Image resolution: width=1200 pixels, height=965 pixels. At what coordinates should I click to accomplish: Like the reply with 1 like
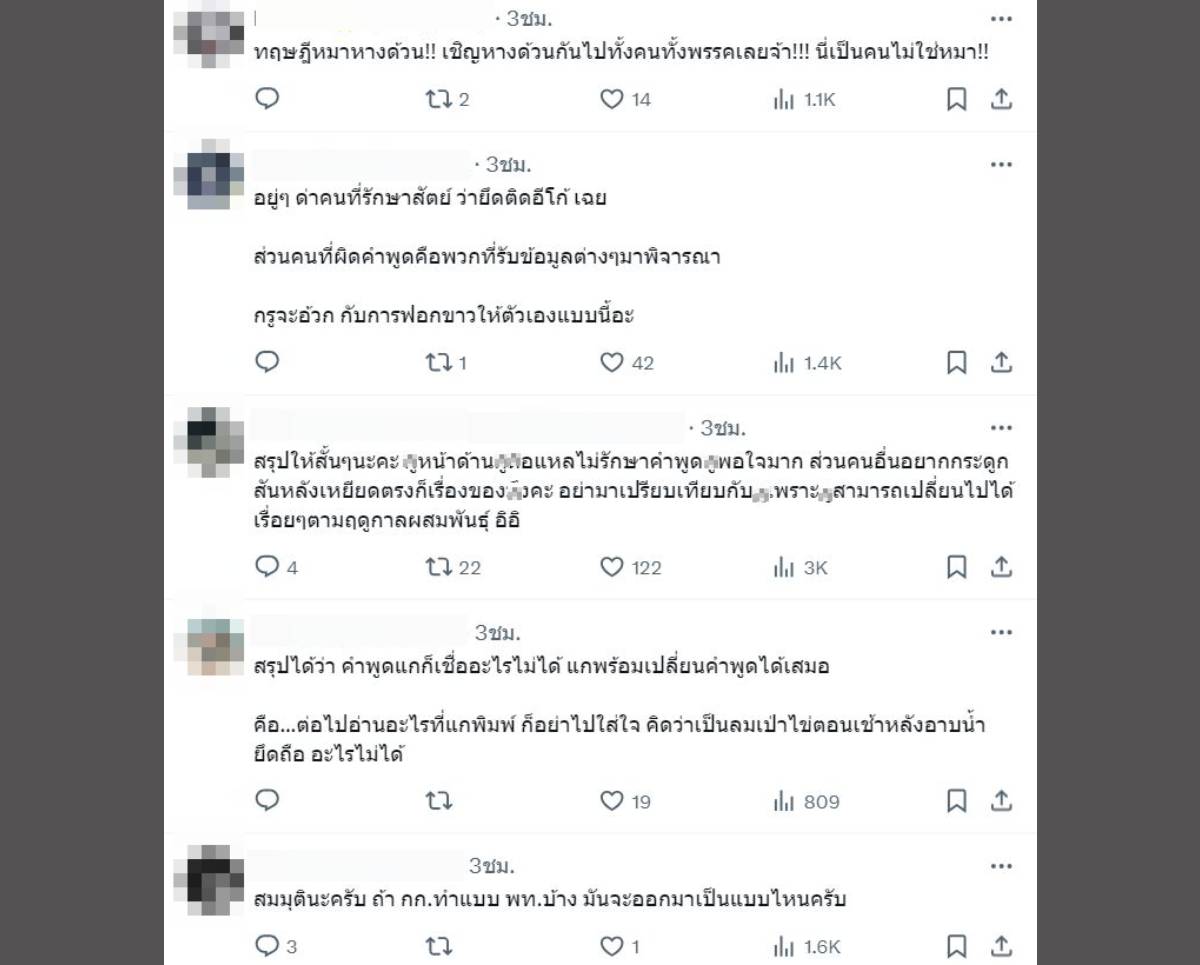[611, 946]
